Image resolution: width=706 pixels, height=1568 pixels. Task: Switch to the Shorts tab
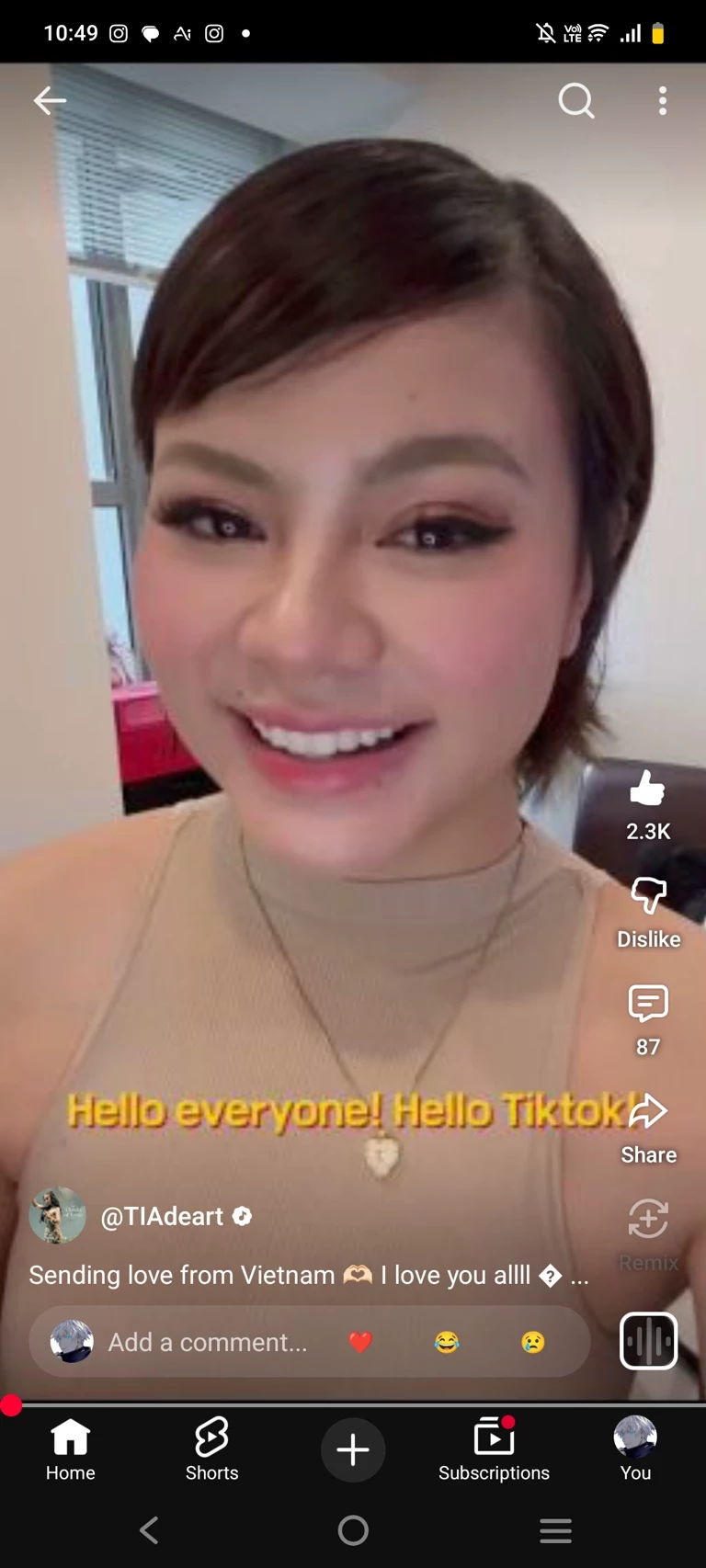tap(211, 1449)
